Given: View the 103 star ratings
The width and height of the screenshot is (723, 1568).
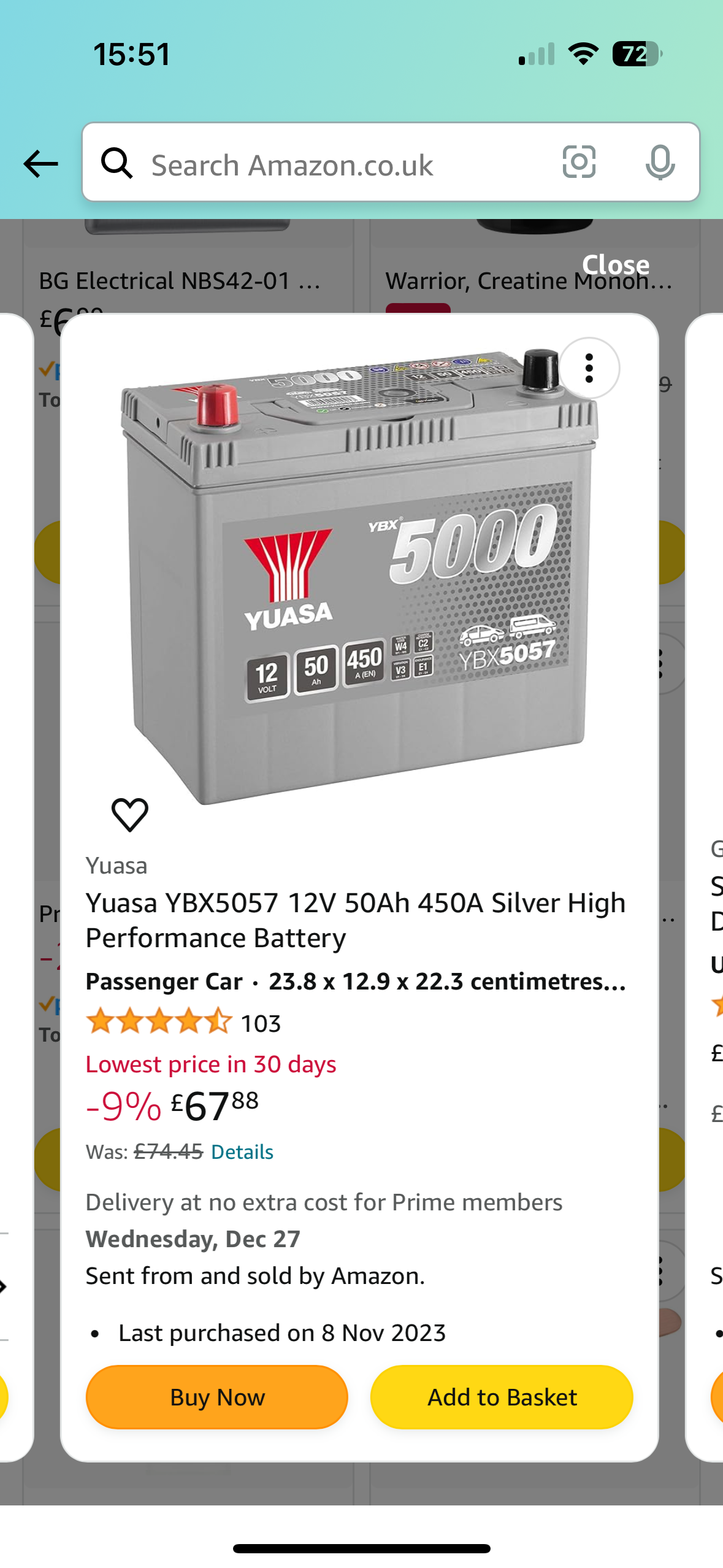Looking at the screenshot, I should pos(184,1023).
